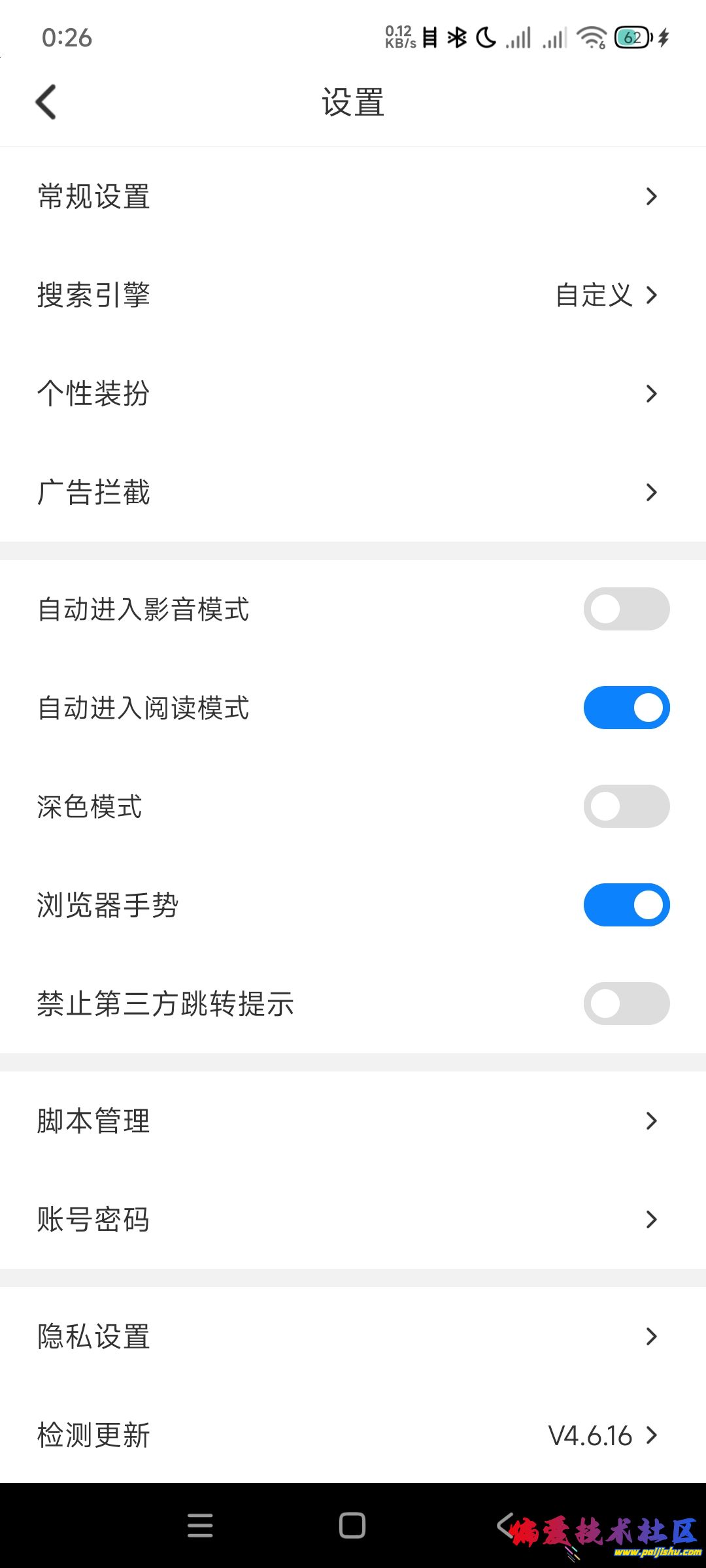This screenshot has height=1568, width=706.
Task: Disable 自动进入阅读模式 switch
Action: [x=626, y=708]
